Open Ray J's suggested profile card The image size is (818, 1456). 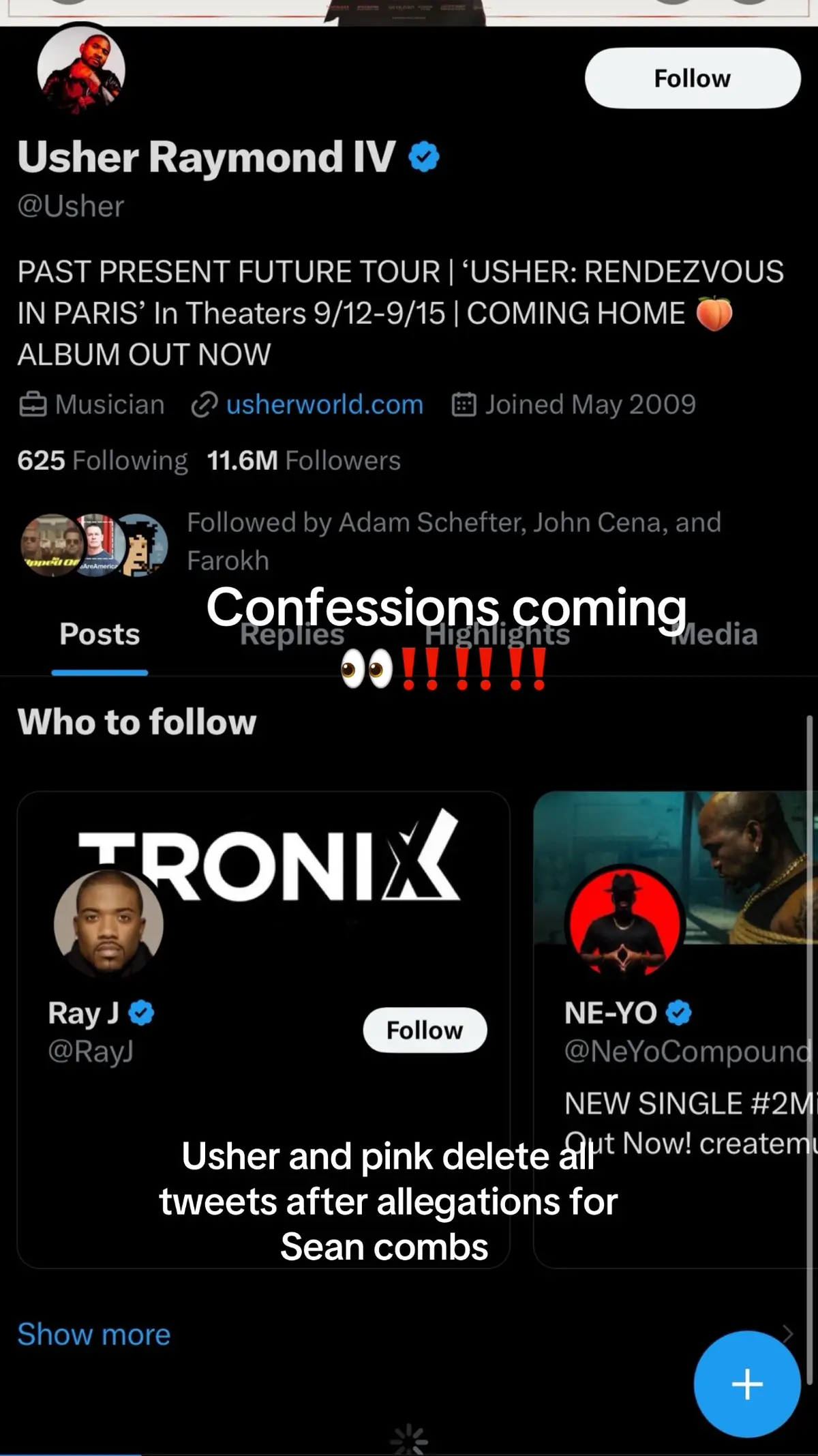click(x=263, y=1030)
